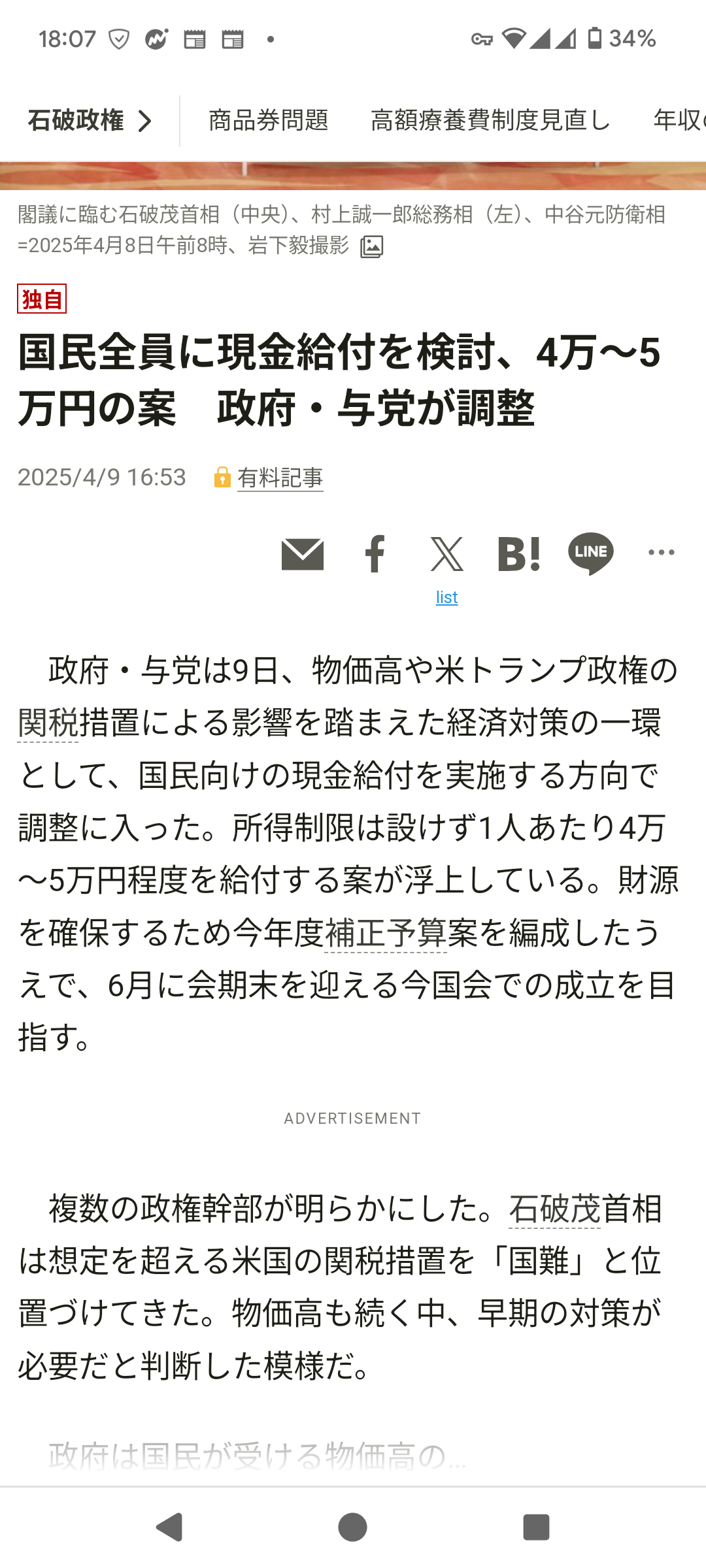Share the article on X
Viewport: 706px width, 1568px height.
point(447,554)
